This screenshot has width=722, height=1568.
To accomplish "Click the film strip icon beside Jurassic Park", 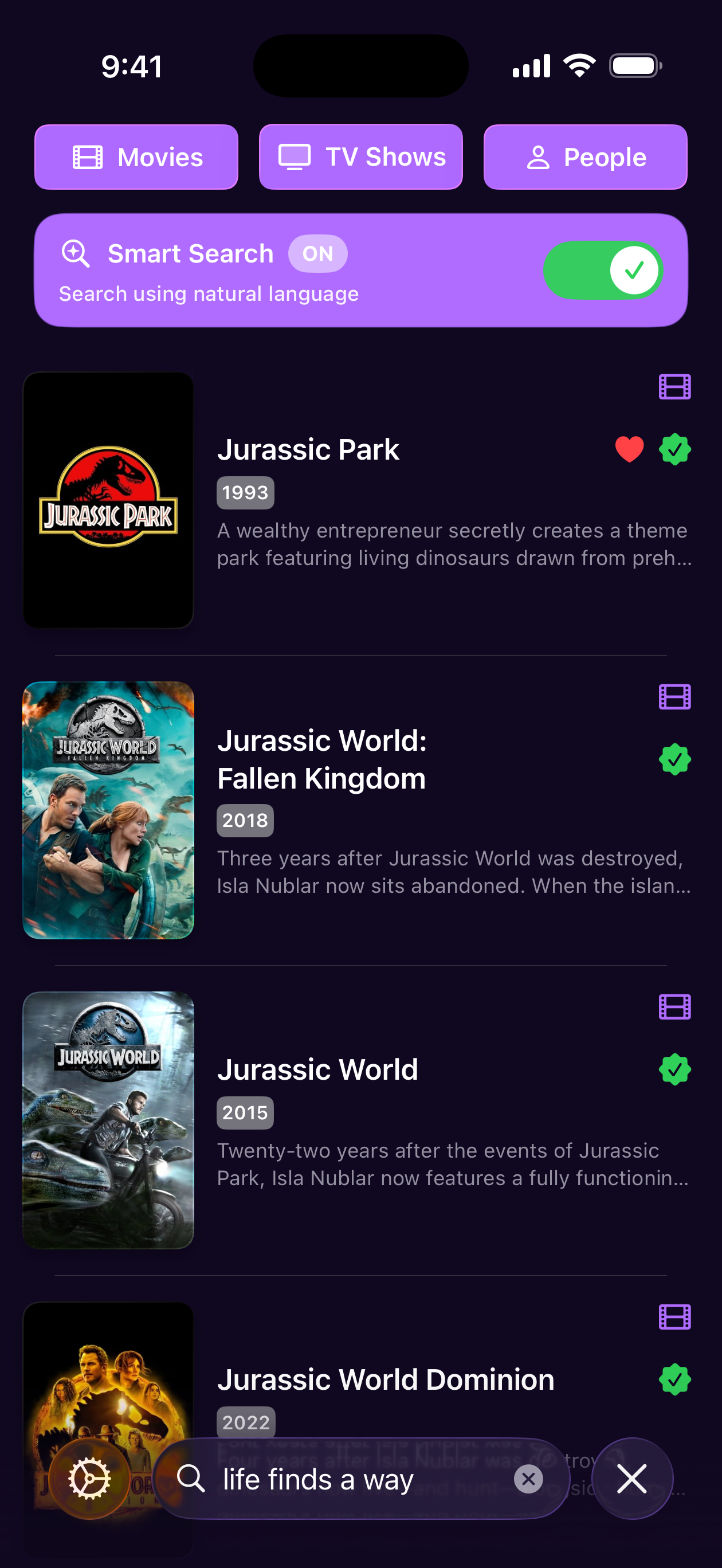I will 674,386.
